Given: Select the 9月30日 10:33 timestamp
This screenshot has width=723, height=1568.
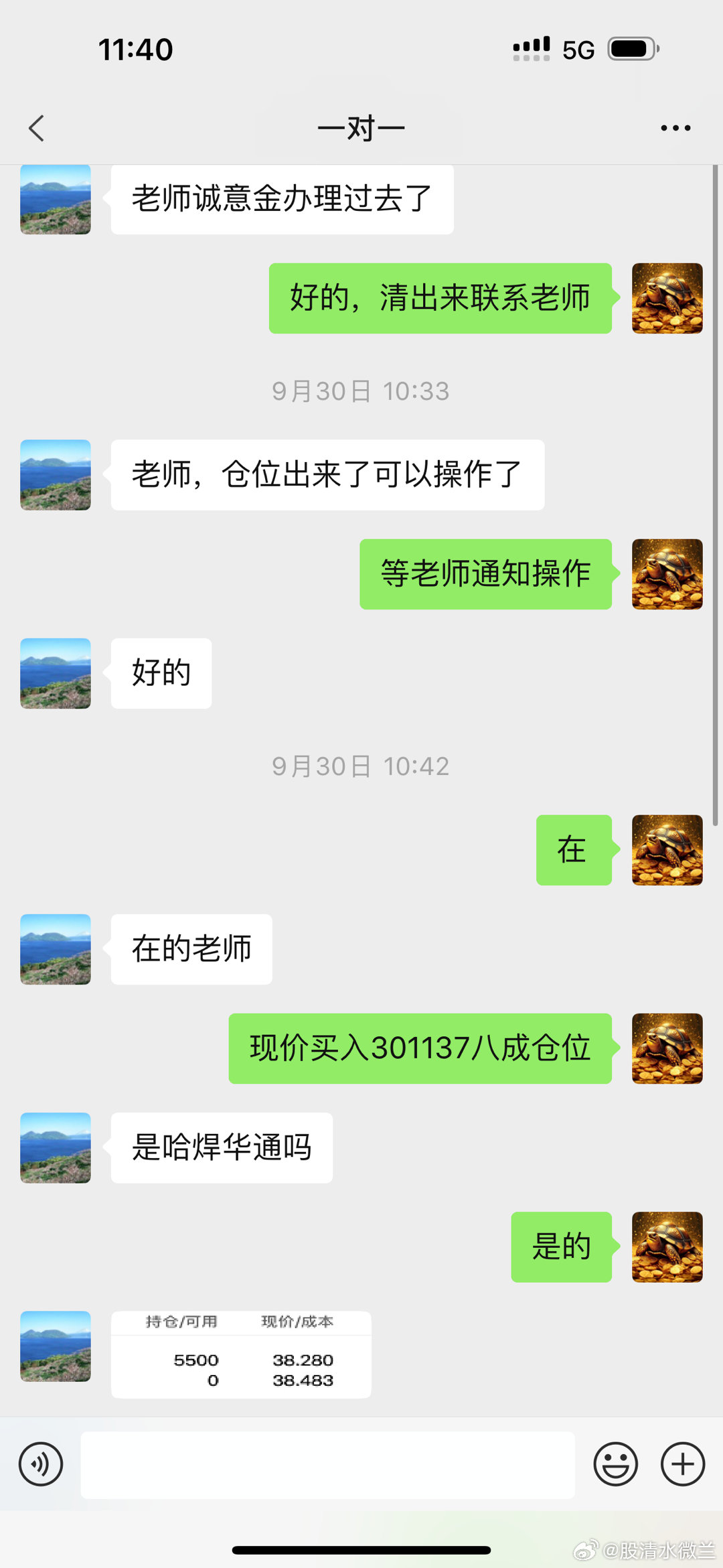Looking at the screenshot, I should tap(360, 391).
